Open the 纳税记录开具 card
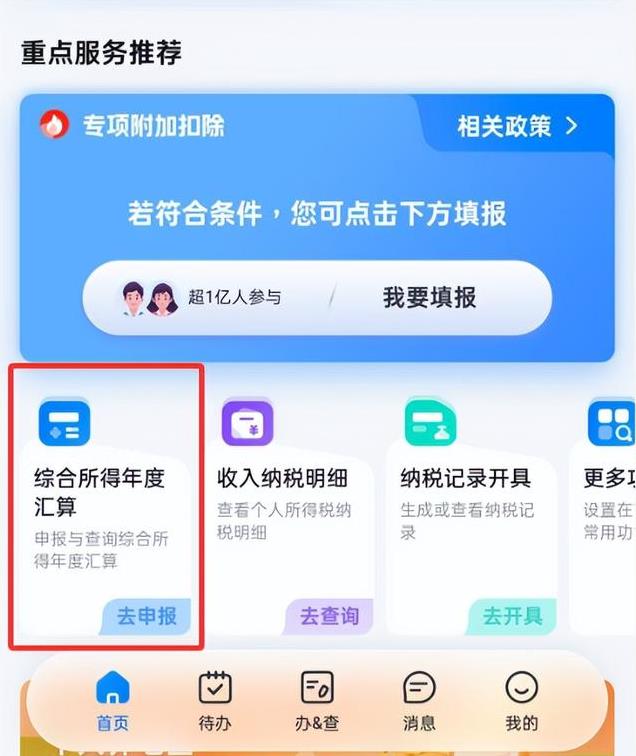Viewport: 636px width, 756px height. (468, 491)
